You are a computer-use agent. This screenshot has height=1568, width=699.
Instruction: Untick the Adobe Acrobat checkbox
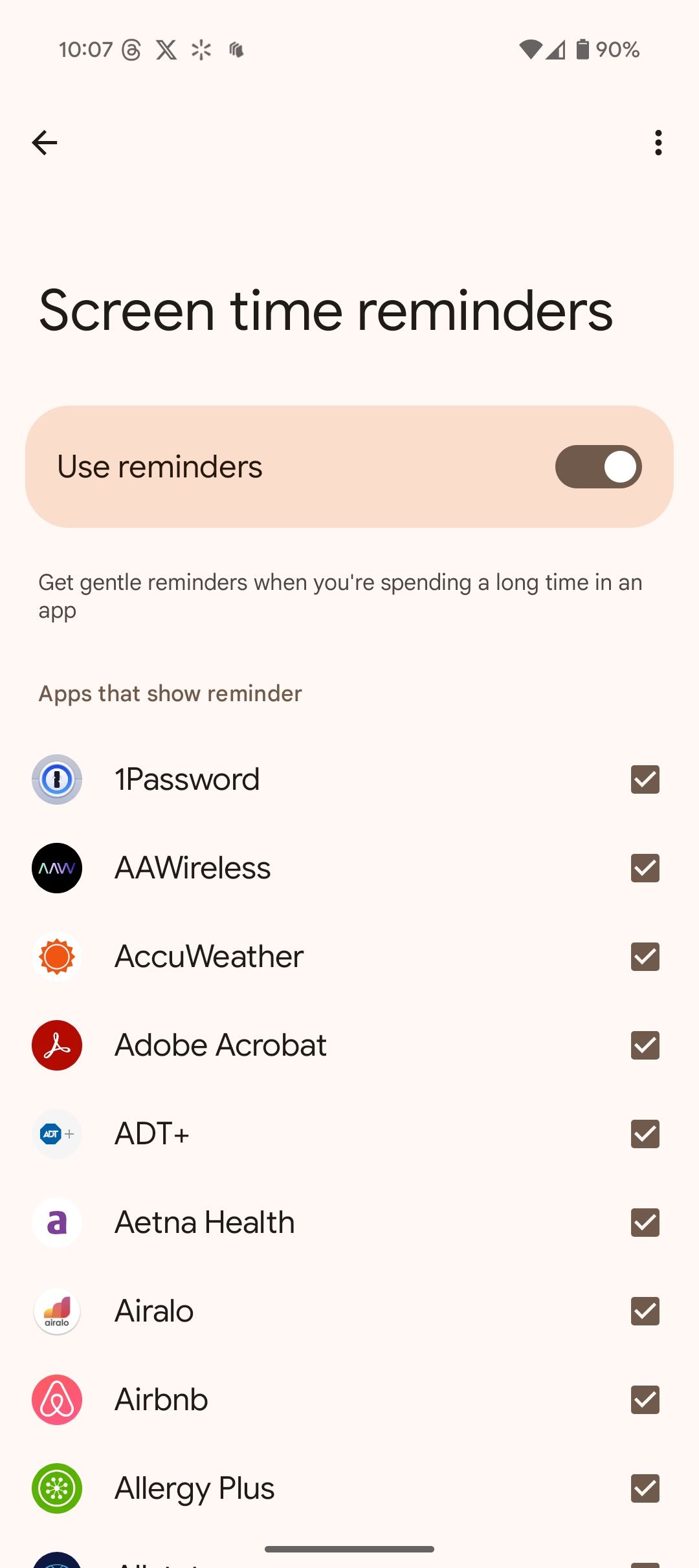click(645, 1045)
